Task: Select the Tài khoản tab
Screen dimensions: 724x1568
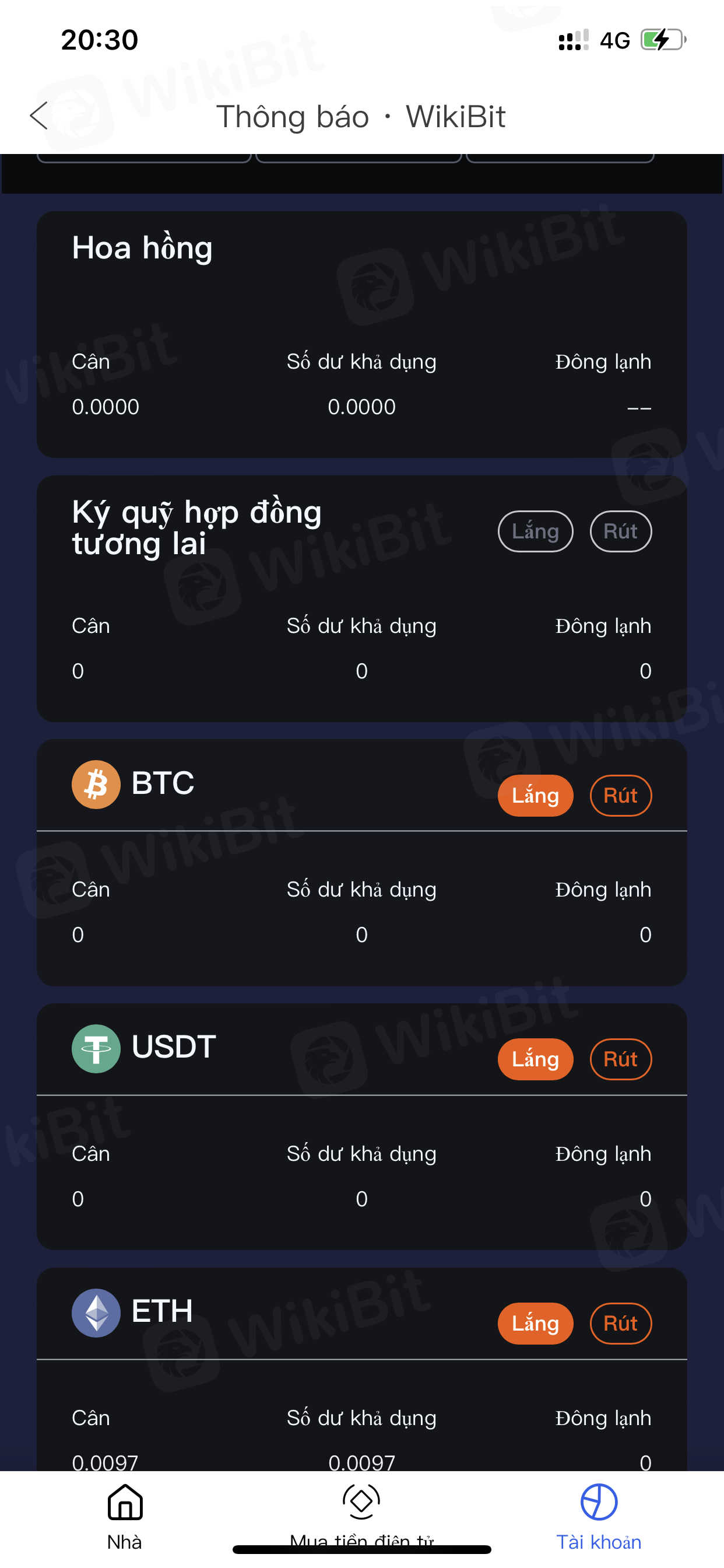Action: click(599, 1515)
